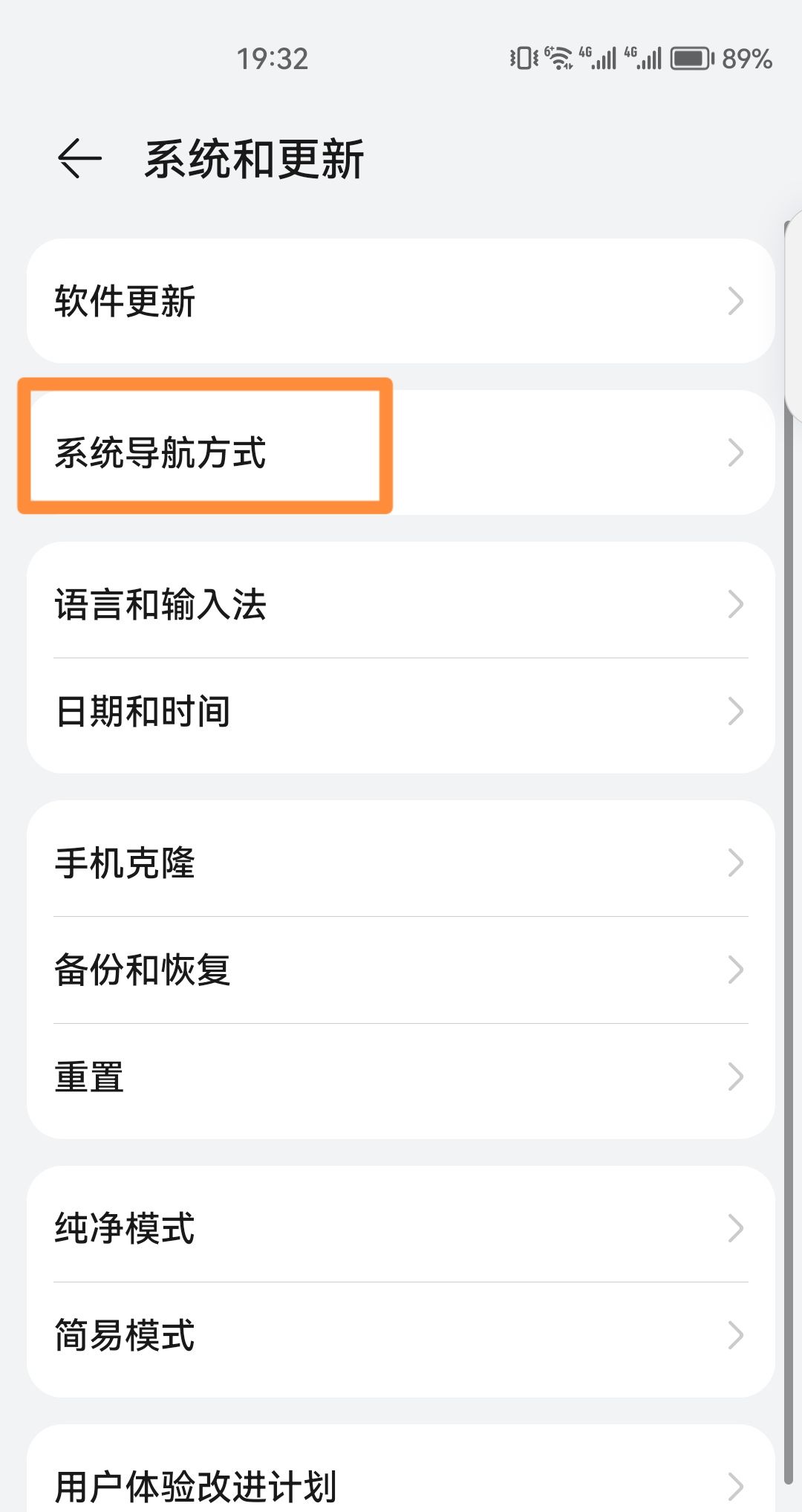Open 日期和时间 settings
802x1512 pixels.
pyautogui.click(x=400, y=711)
